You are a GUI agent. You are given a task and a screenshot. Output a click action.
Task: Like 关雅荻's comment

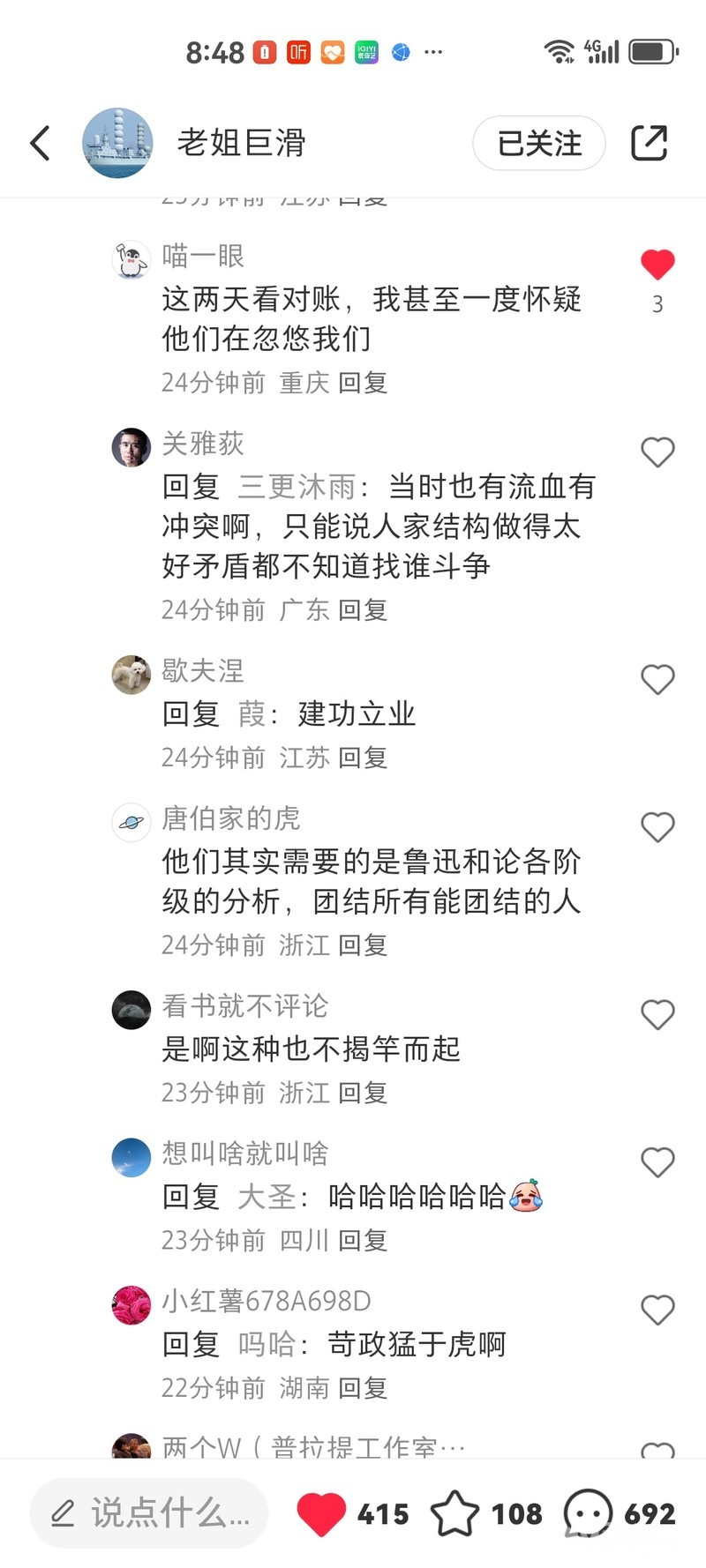(657, 452)
